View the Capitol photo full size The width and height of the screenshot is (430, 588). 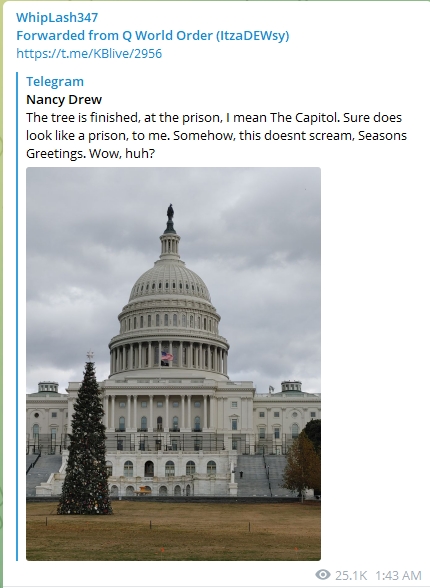(x=173, y=364)
